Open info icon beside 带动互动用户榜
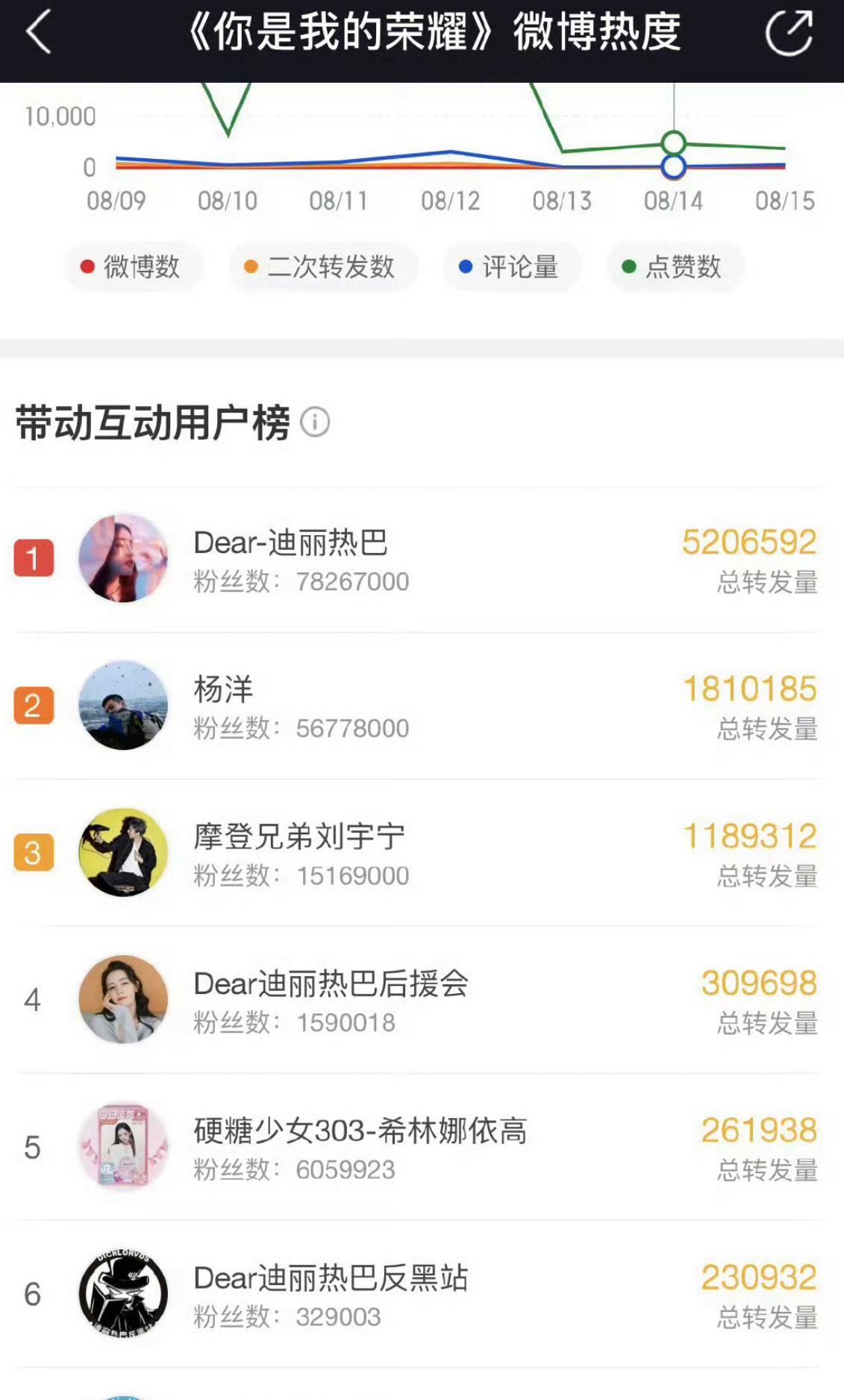844x1400 pixels. coord(315,422)
